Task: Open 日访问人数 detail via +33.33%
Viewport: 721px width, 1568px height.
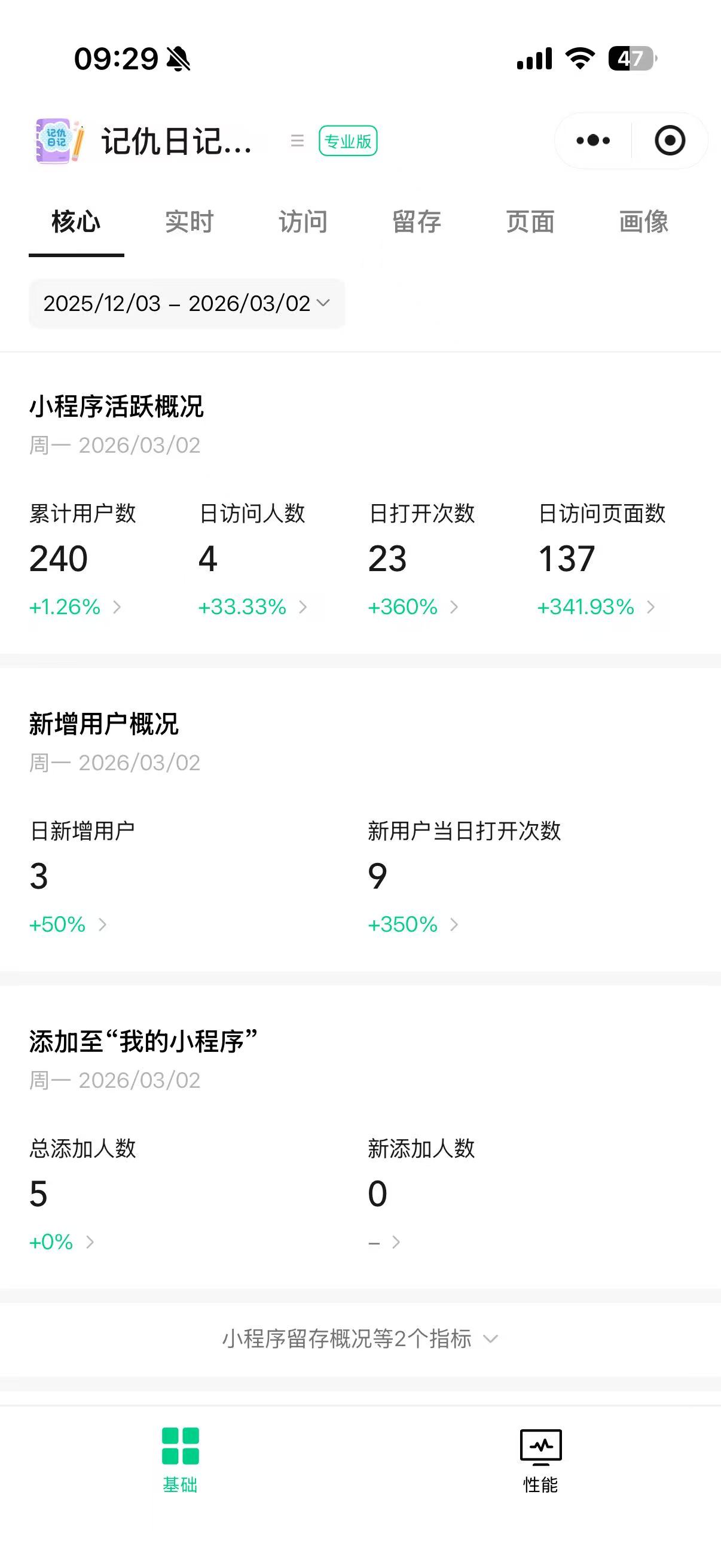Action: coord(252,607)
